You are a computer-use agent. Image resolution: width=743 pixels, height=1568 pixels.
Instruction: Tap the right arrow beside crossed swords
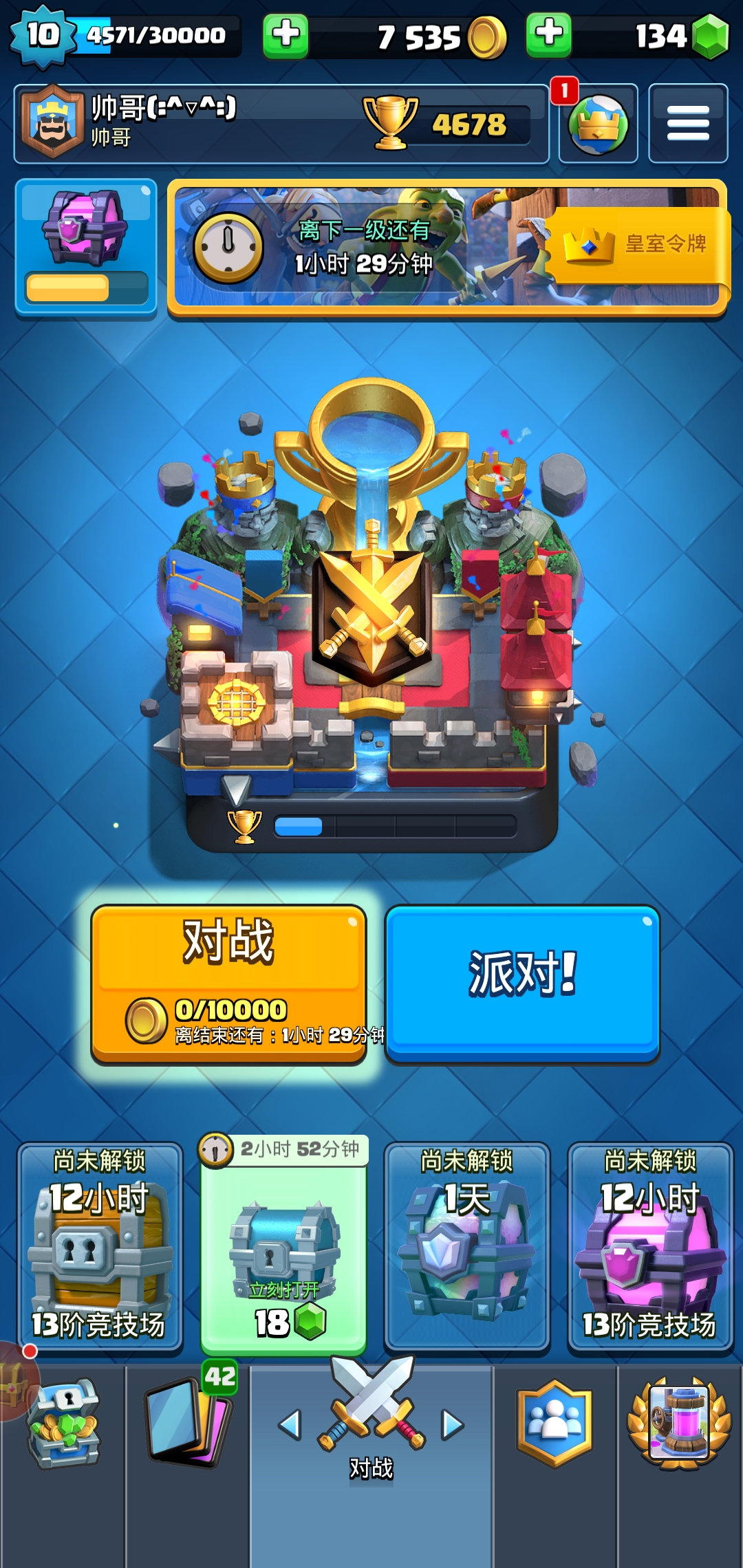point(452,1425)
